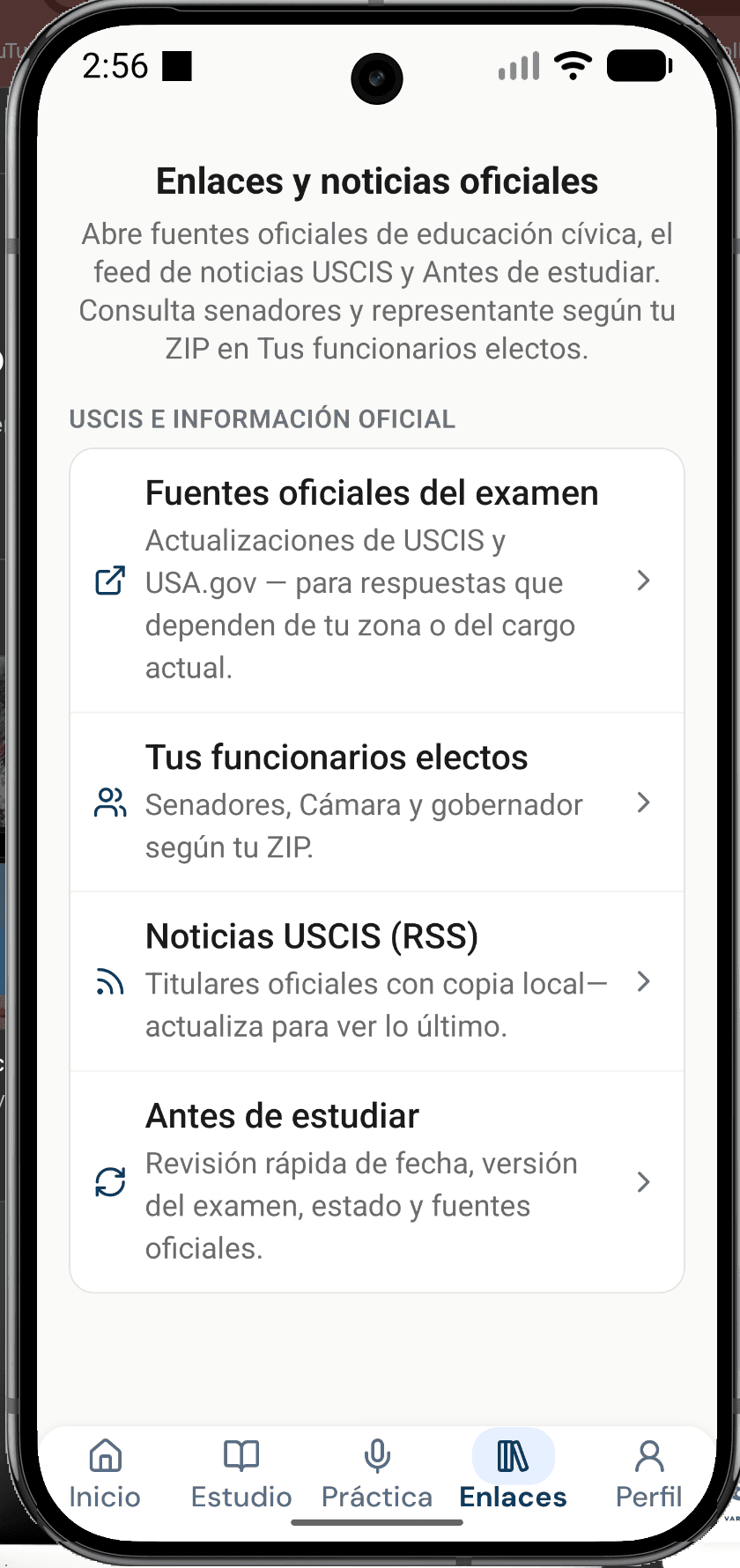Image resolution: width=740 pixels, height=1568 pixels.
Task: Tap the refresh icon next to Antes de estudiar
Action: tap(107, 1182)
